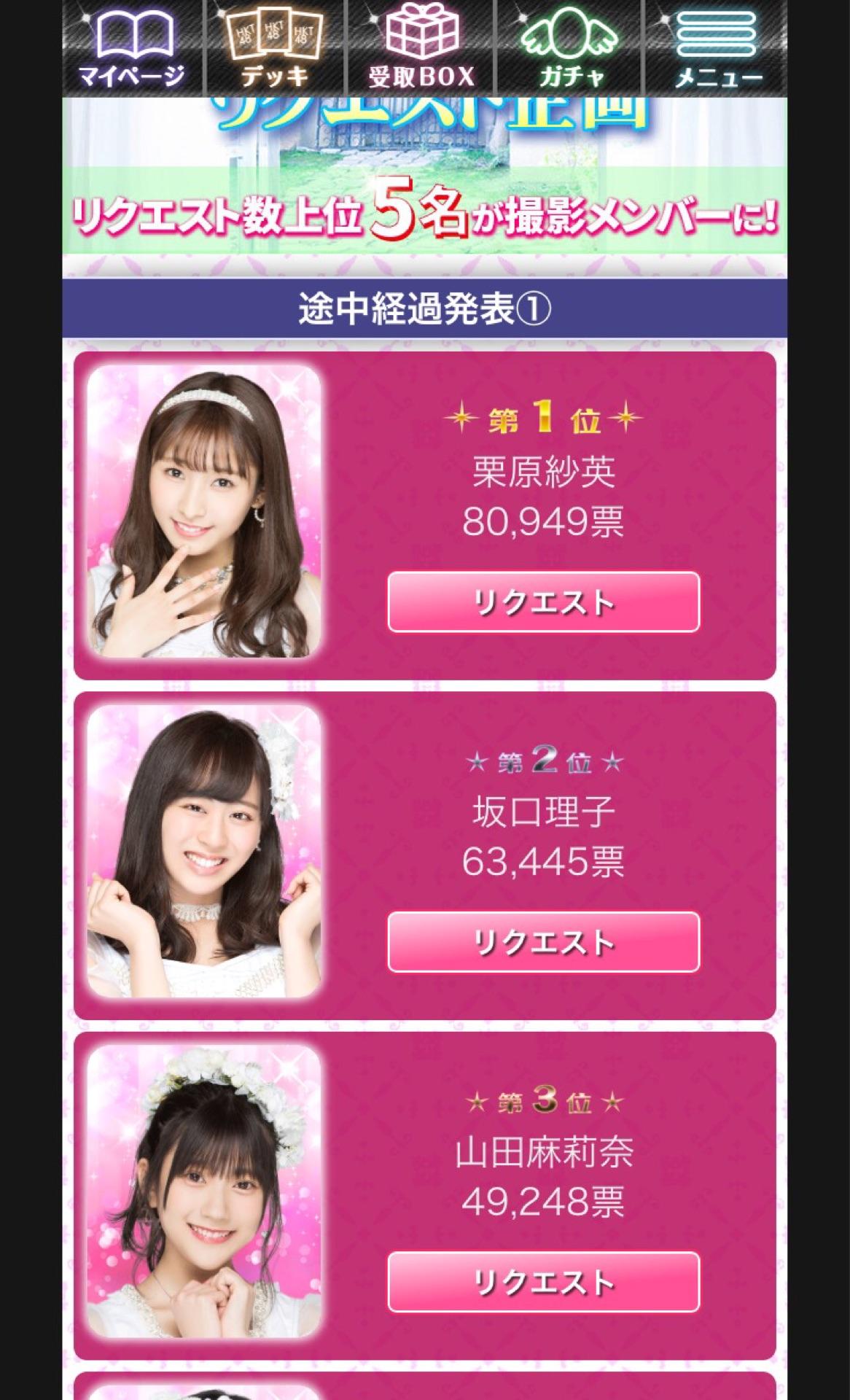Open the メニュー hamburger menu

tap(716, 48)
